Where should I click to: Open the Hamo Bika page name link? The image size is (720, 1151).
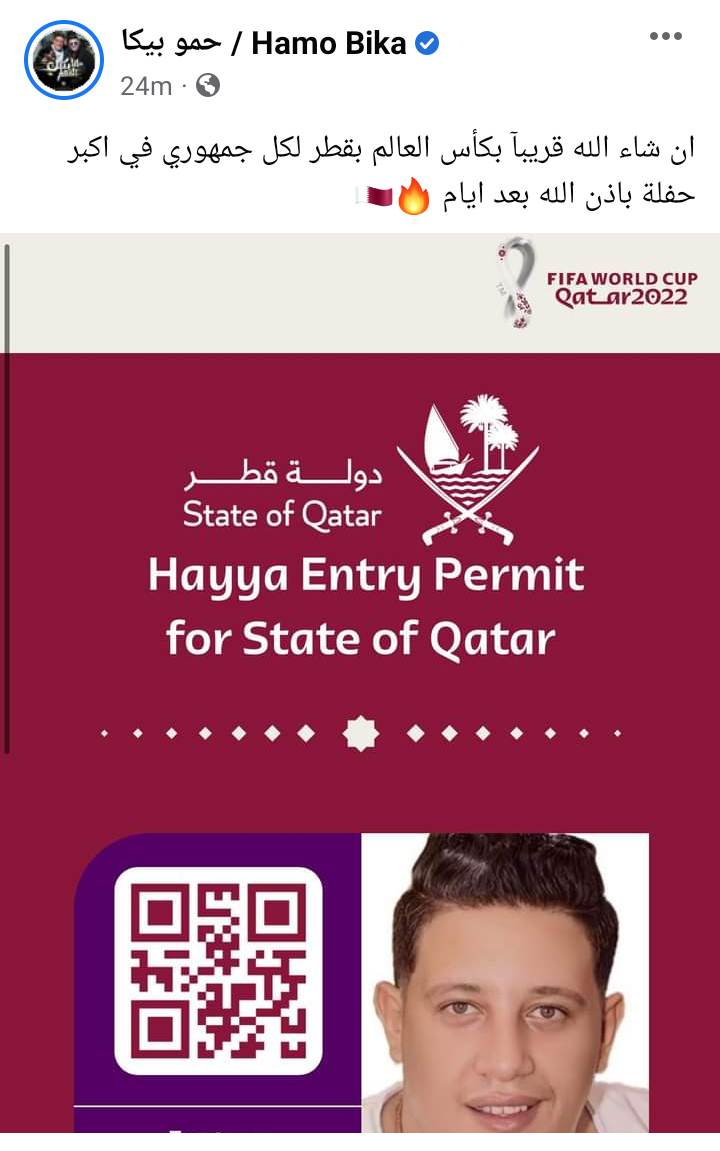[x=263, y=43]
